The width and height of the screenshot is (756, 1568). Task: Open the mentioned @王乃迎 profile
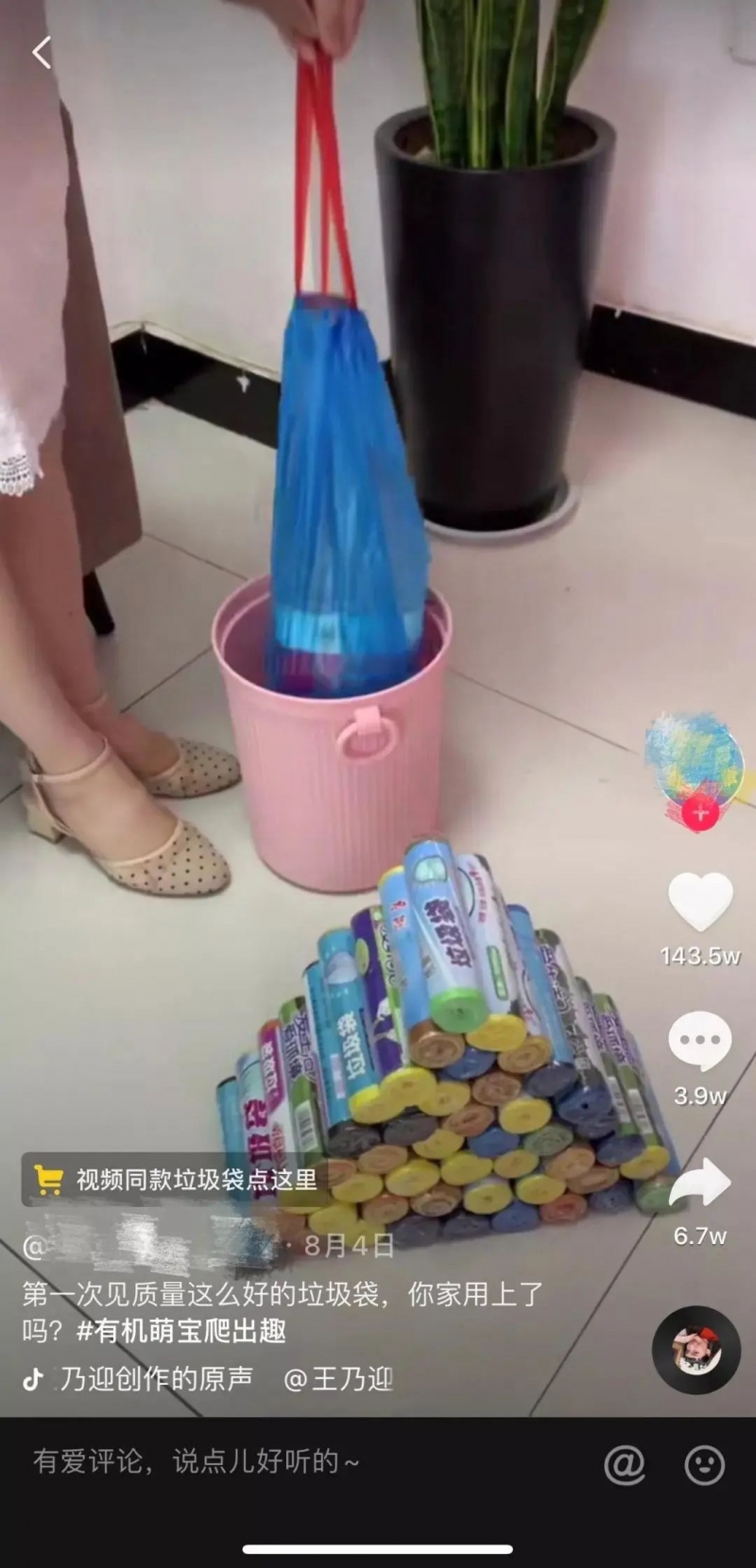tap(338, 1379)
